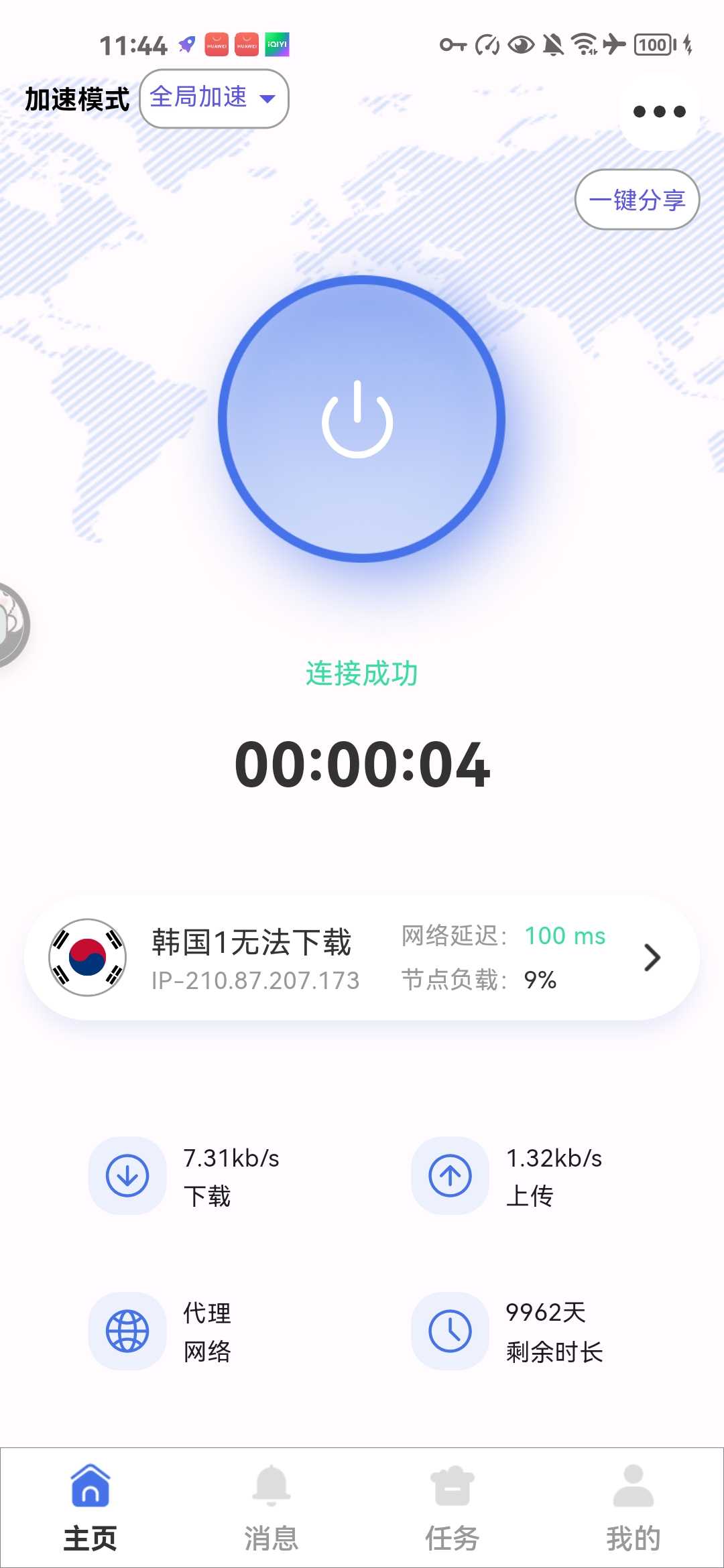Open the 全局加速 mode dropdown

[x=214, y=99]
